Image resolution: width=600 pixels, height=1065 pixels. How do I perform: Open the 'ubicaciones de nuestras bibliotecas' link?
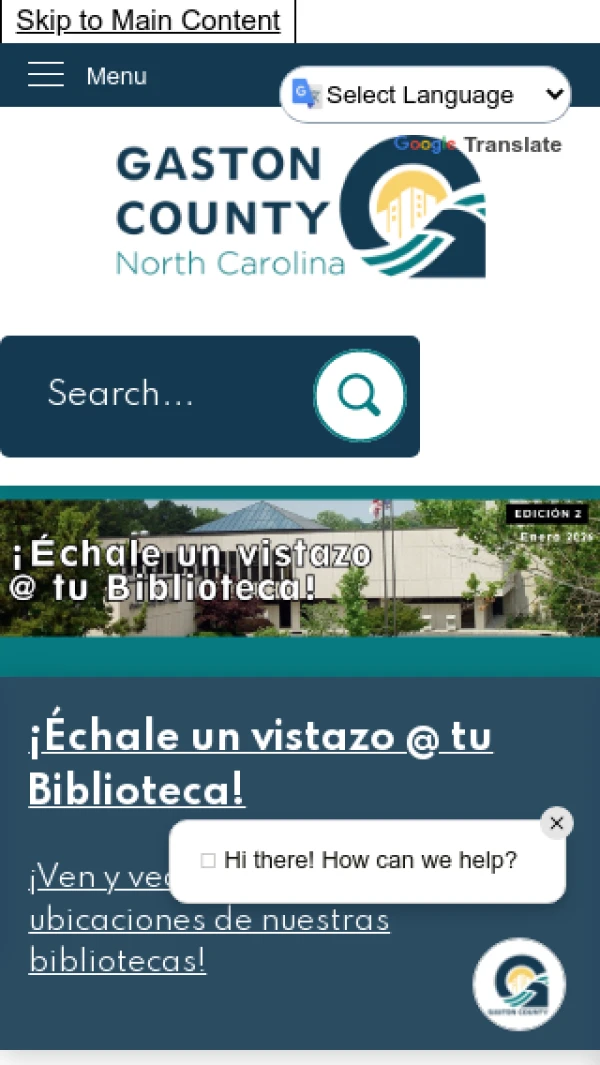(209, 920)
